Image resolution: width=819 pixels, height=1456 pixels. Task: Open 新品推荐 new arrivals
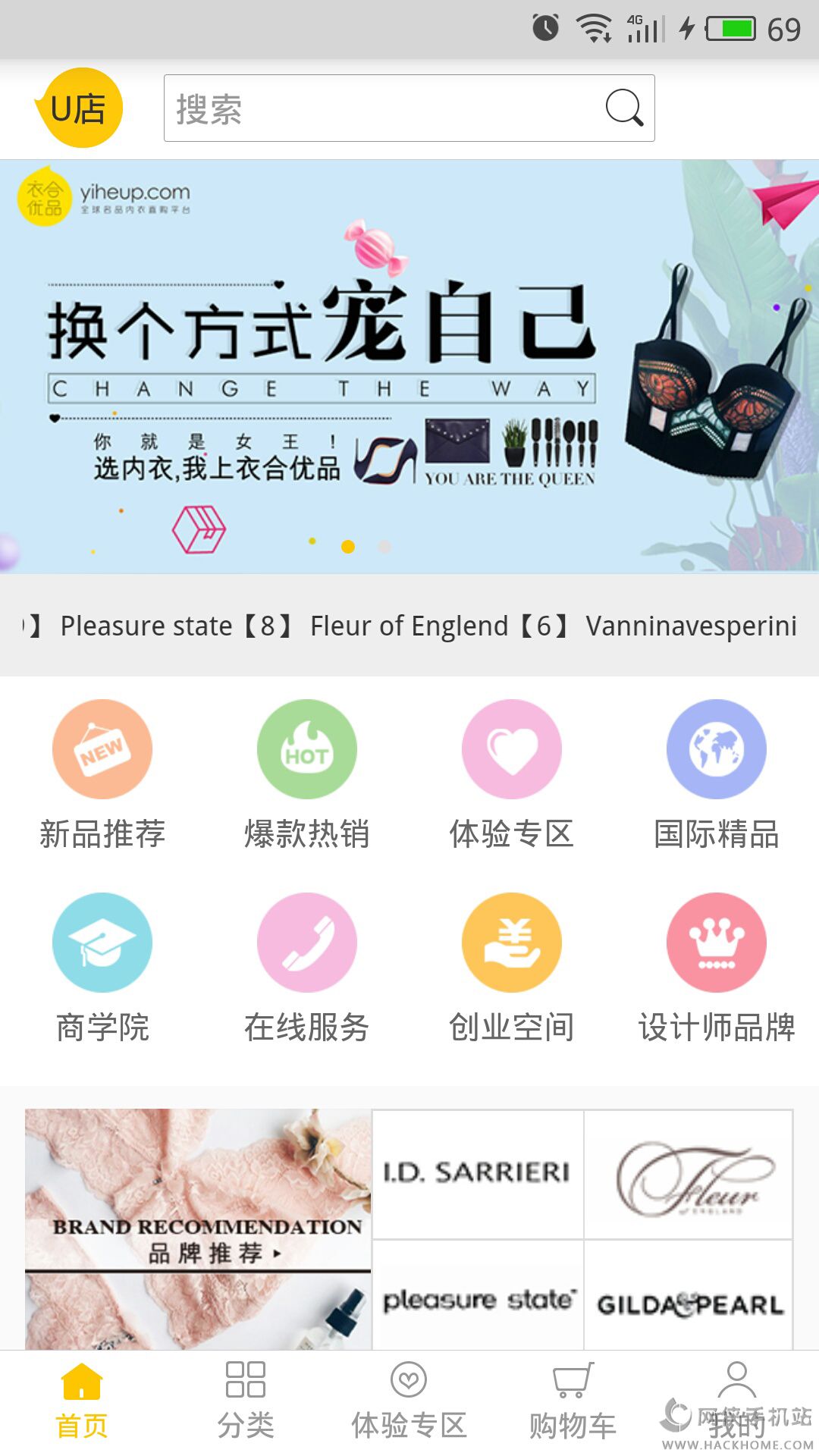click(x=102, y=774)
